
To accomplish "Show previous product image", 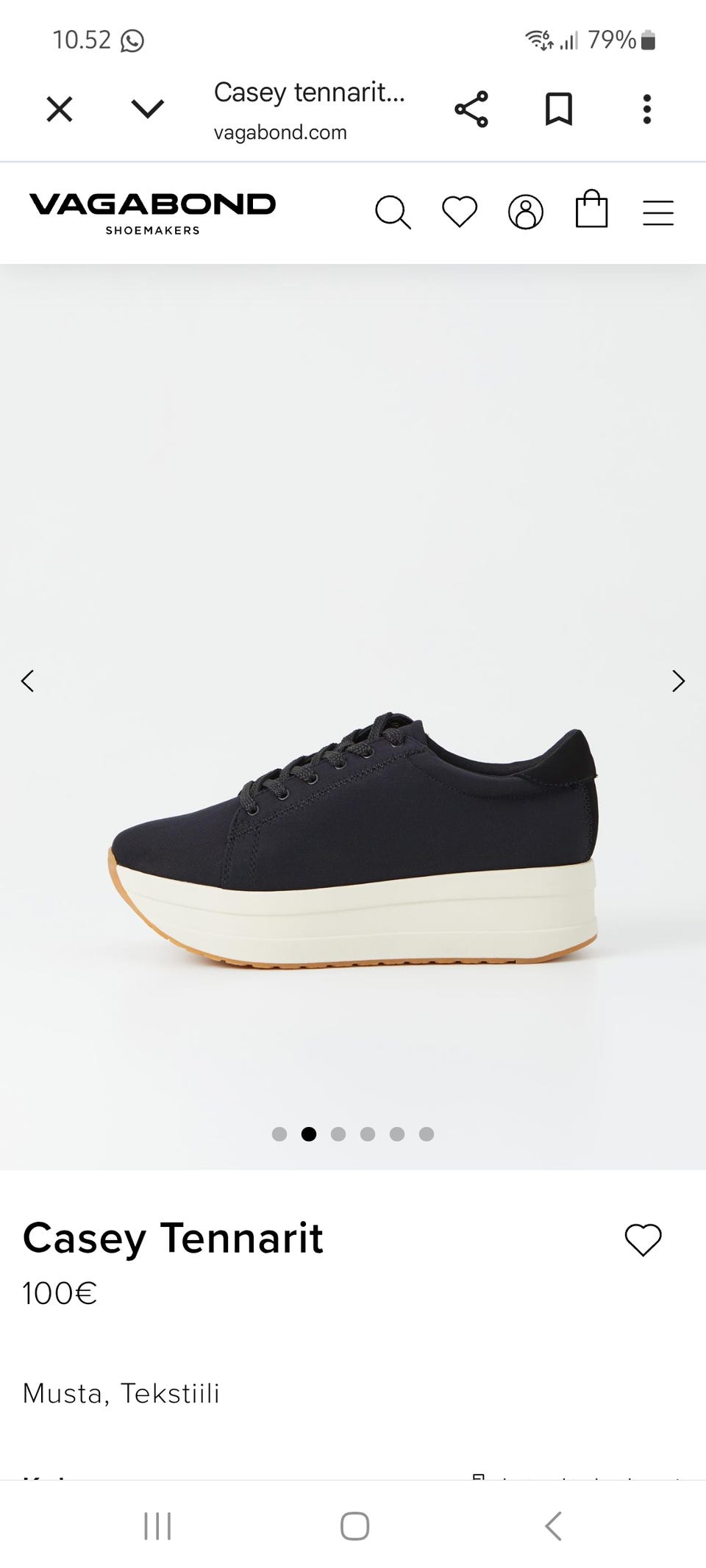I will (x=27, y=681).
